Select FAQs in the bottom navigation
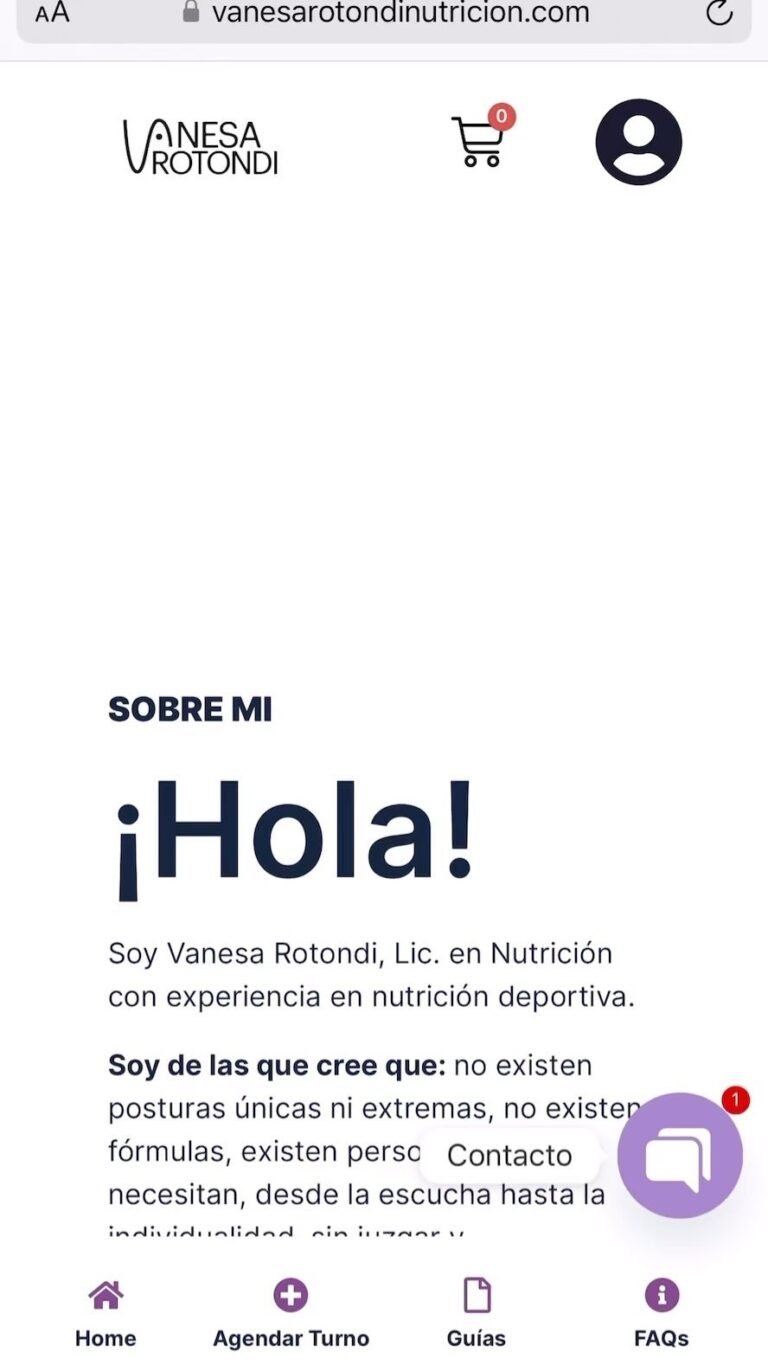The image size is (768, 1365). (661, 1338)
